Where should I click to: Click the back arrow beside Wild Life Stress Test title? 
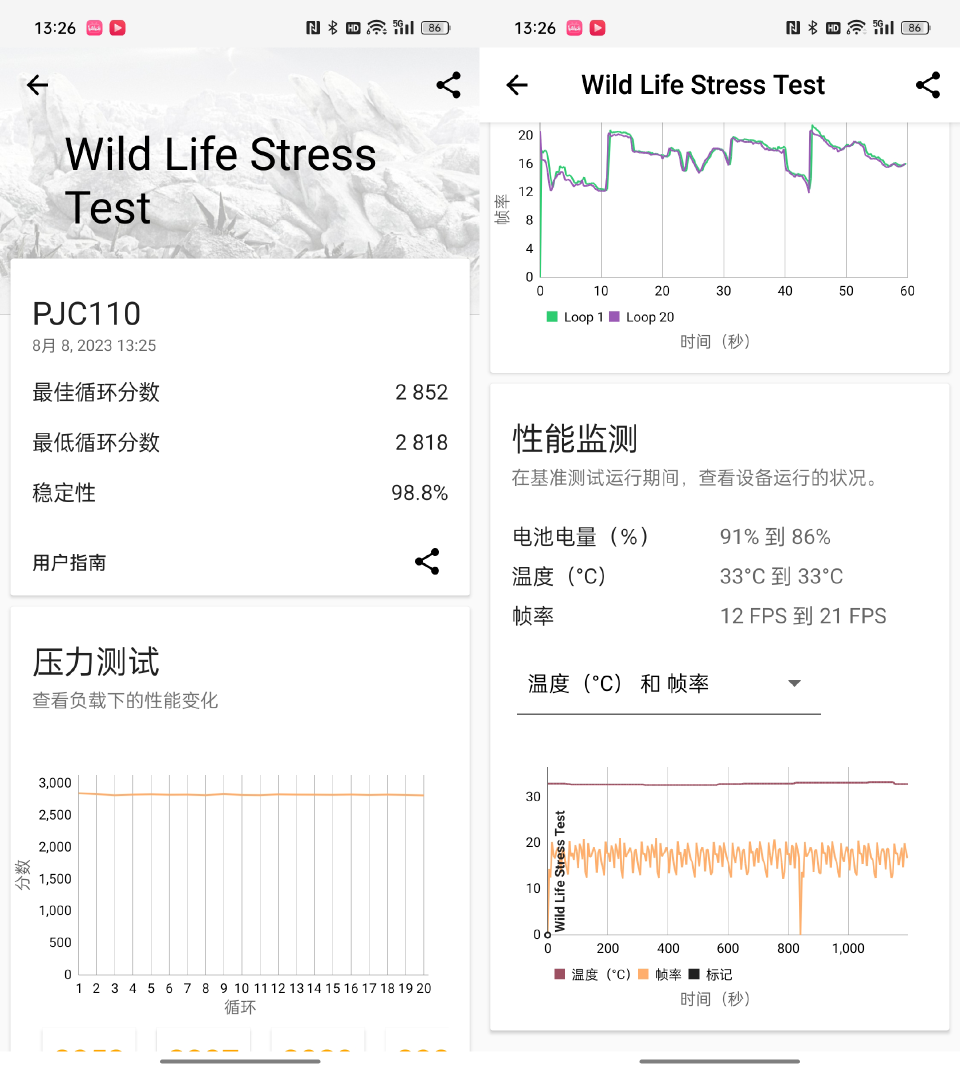coord(517,85)
